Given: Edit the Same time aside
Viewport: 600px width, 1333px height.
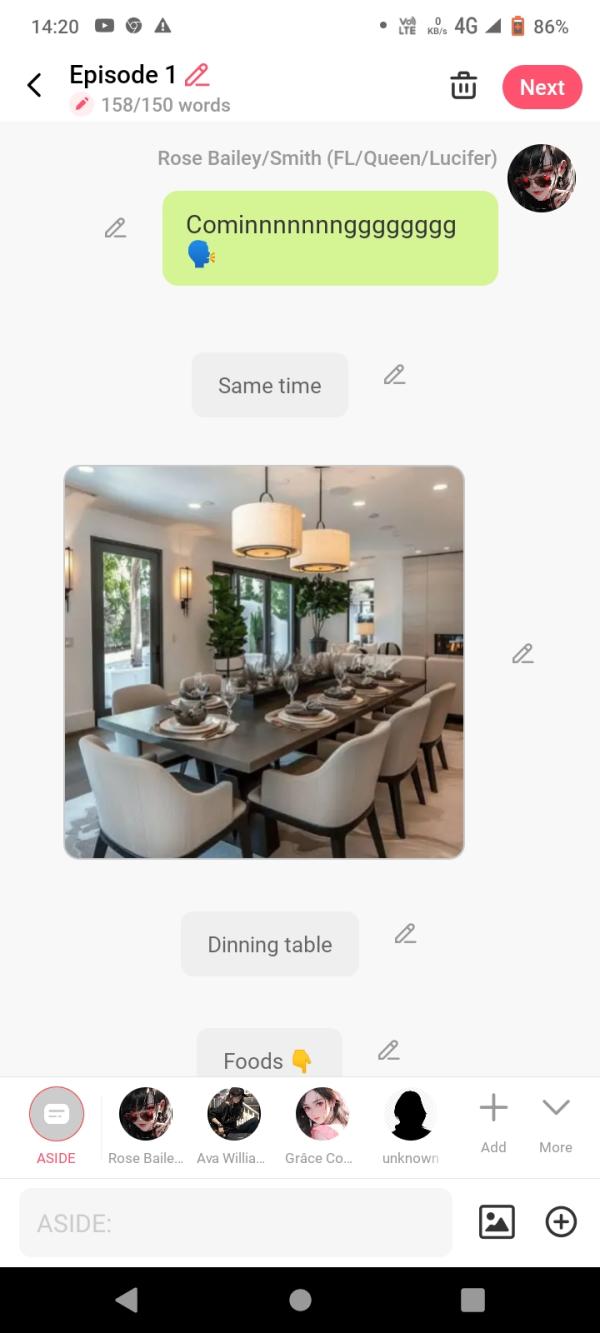Looking at the screenshot, I should tap(394, 375).
